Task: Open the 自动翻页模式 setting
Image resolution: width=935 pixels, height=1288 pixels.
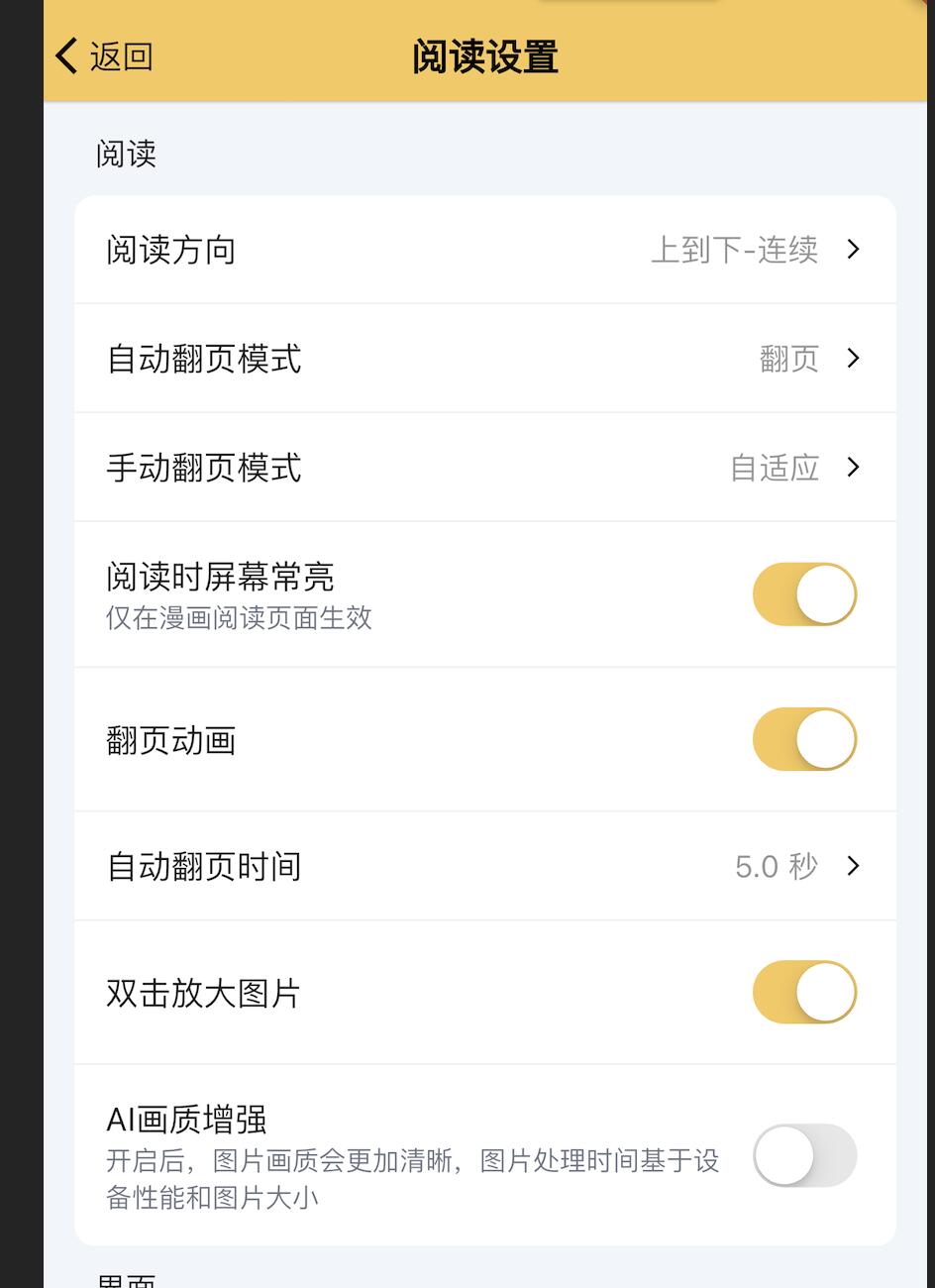Action: (484, 359)
